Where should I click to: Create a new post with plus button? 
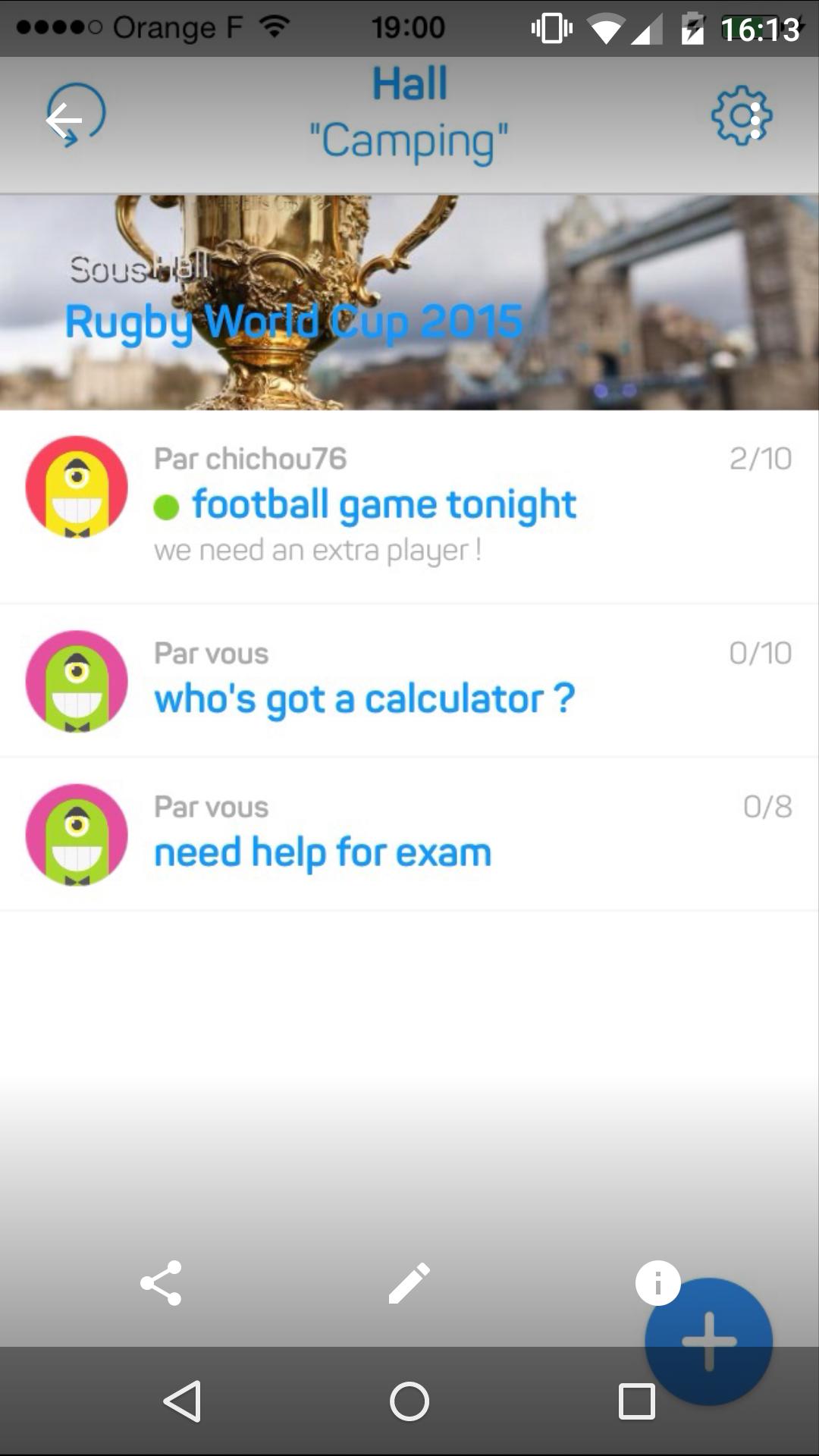[x=708, y=1341]
